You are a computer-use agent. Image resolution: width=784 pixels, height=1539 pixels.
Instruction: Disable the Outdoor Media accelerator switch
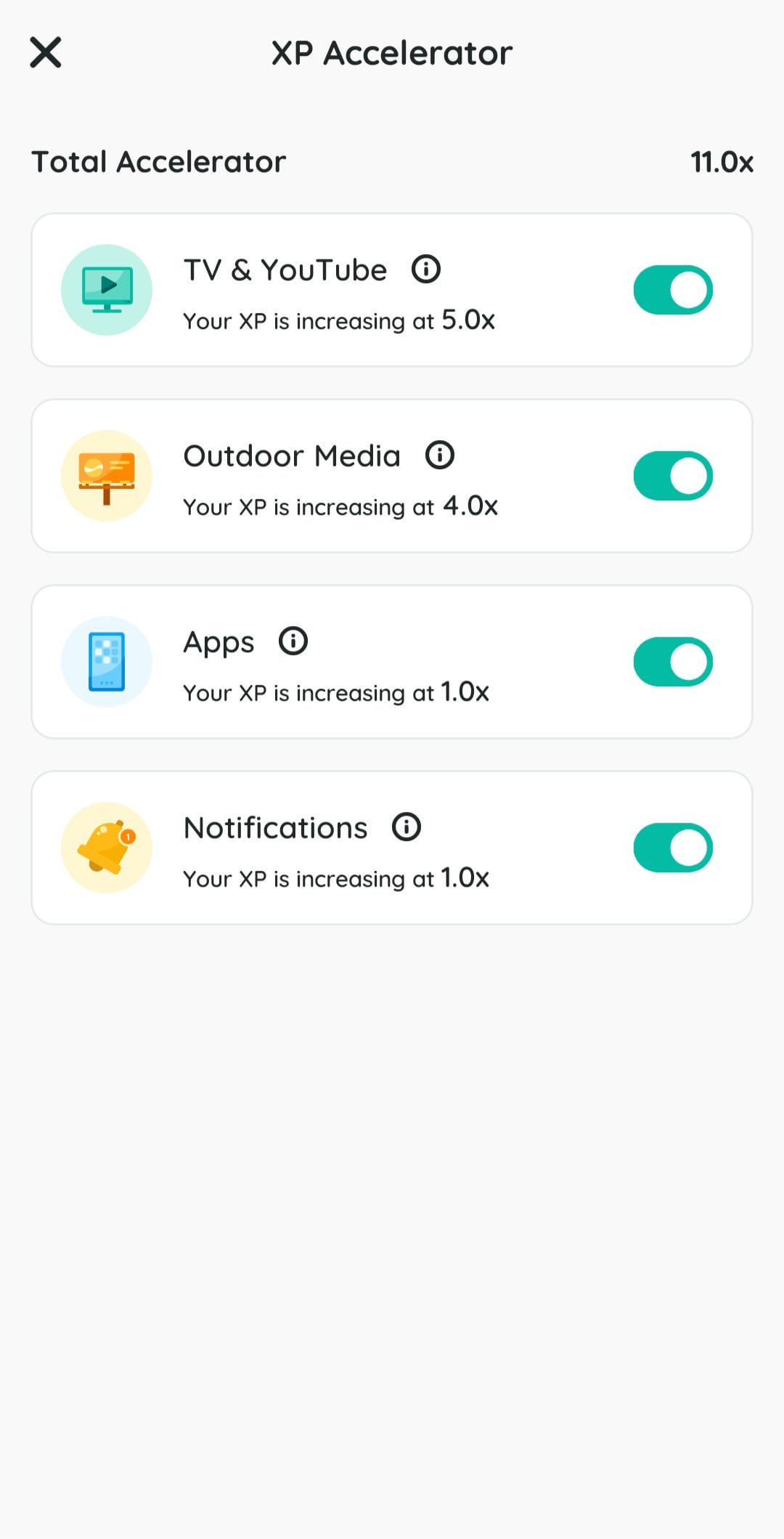tap(673, 476)
